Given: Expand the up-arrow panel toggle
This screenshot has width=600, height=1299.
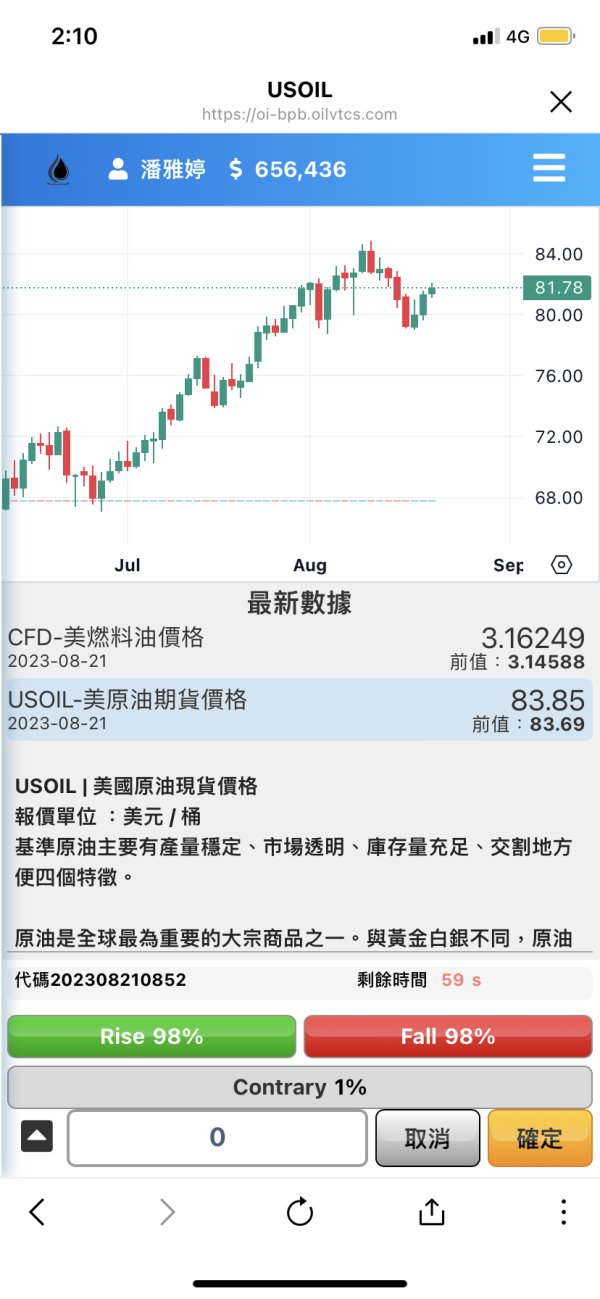Looking at the screenshot, I should pos(36,1136).
